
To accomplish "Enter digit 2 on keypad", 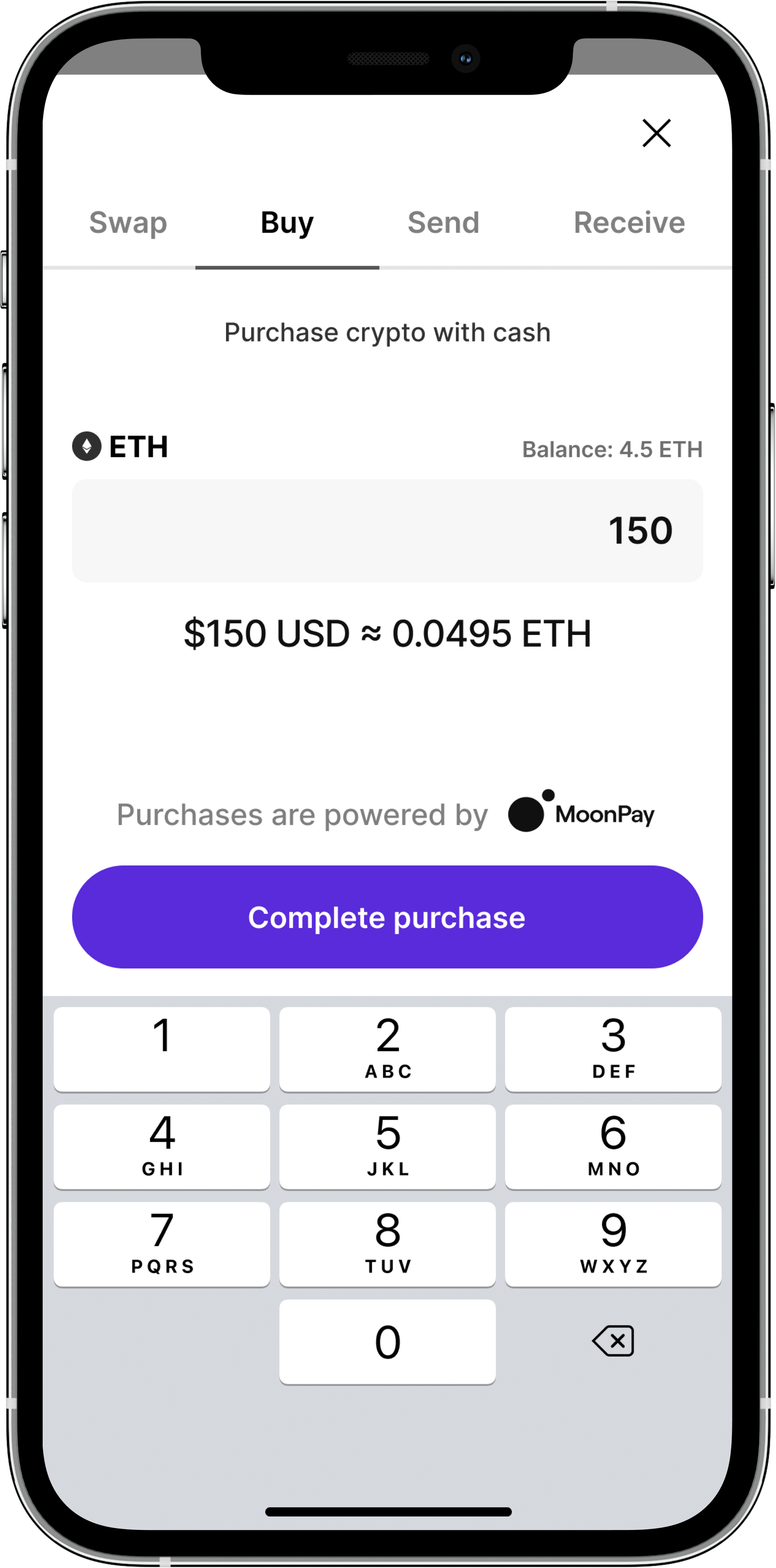I will (387, 1049).
